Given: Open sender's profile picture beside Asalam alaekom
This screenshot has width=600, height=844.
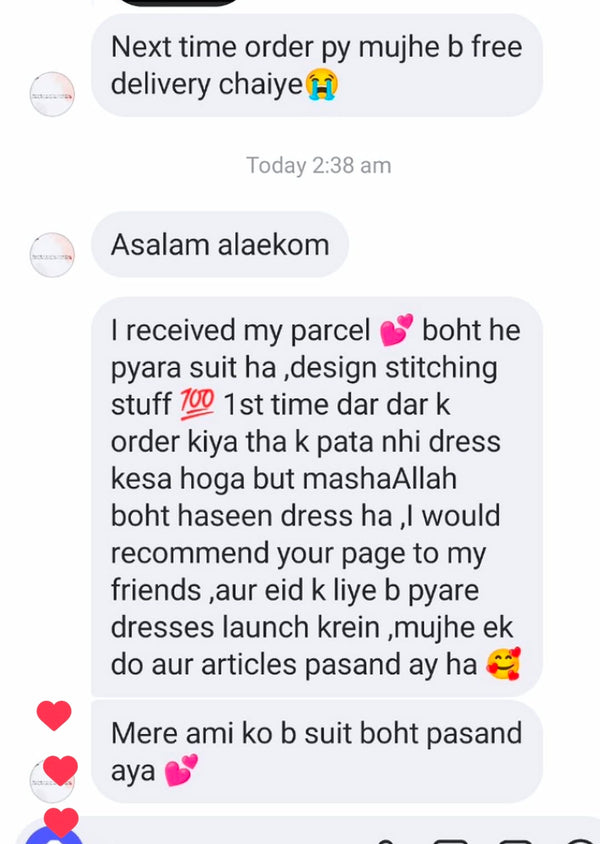Looking at the screenshot, I should pyautogui.click(x=52, y=255).
